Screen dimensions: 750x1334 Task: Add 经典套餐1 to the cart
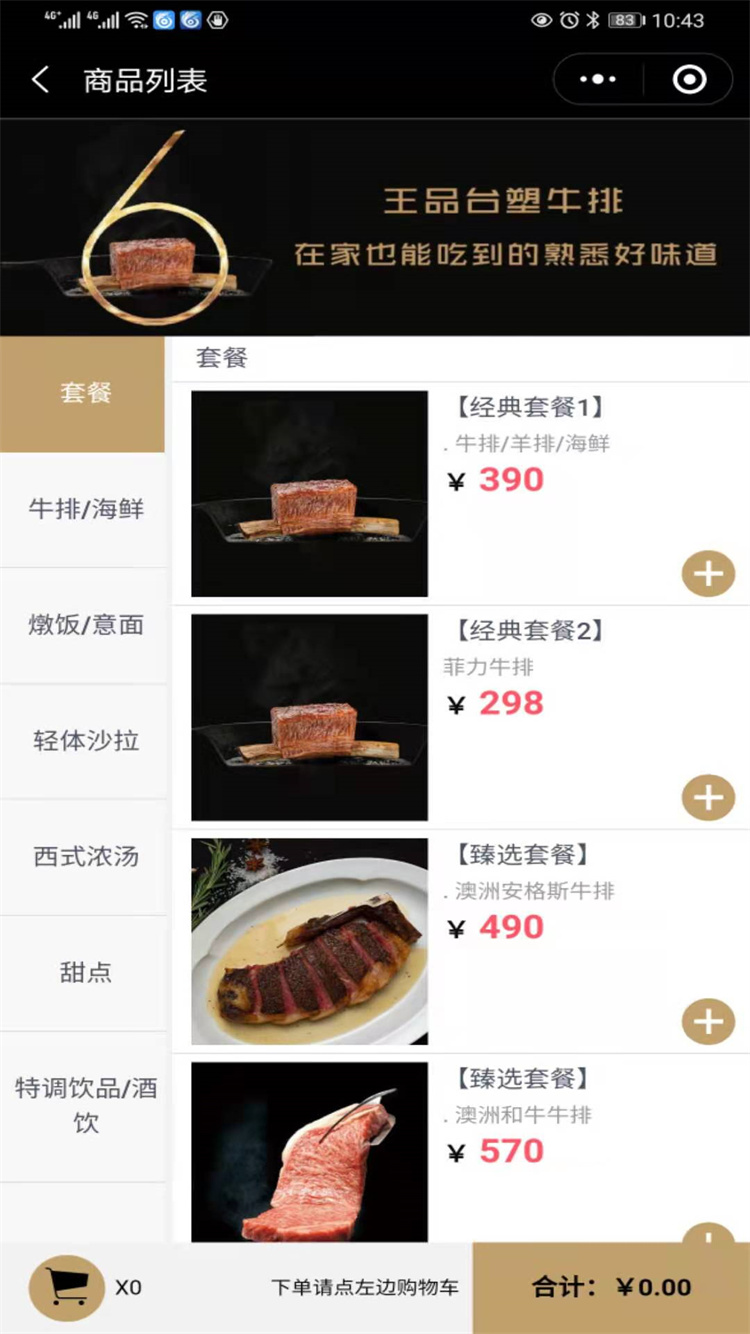(708, 574)
